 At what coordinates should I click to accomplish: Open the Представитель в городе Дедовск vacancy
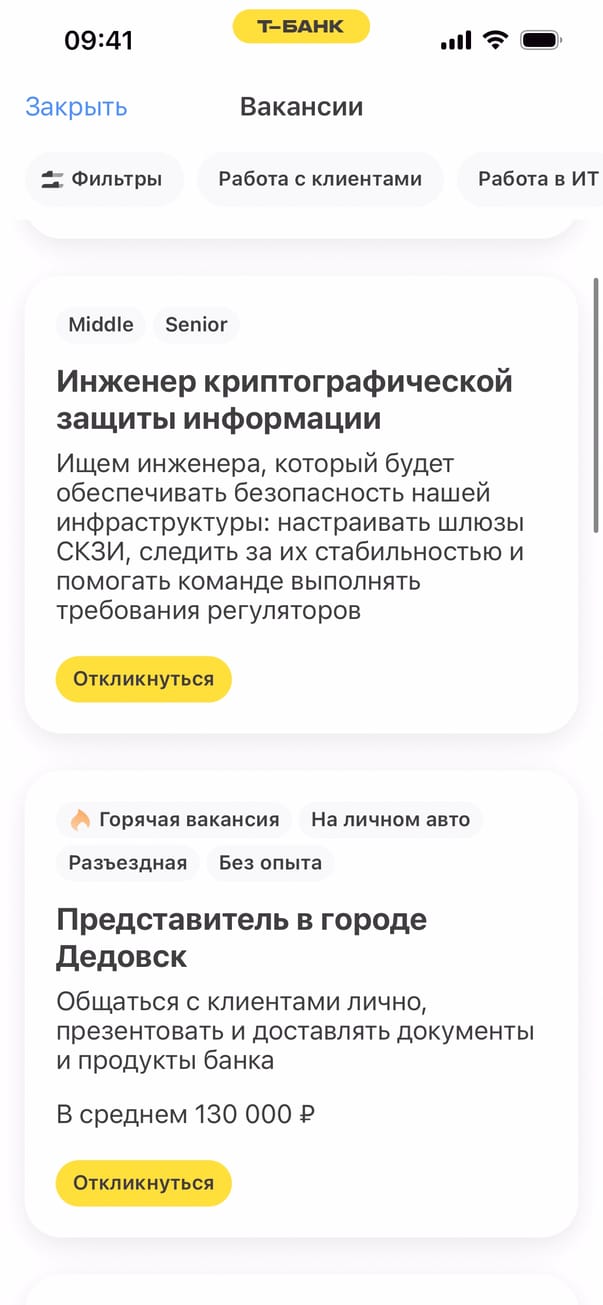(x=241, y=937)
